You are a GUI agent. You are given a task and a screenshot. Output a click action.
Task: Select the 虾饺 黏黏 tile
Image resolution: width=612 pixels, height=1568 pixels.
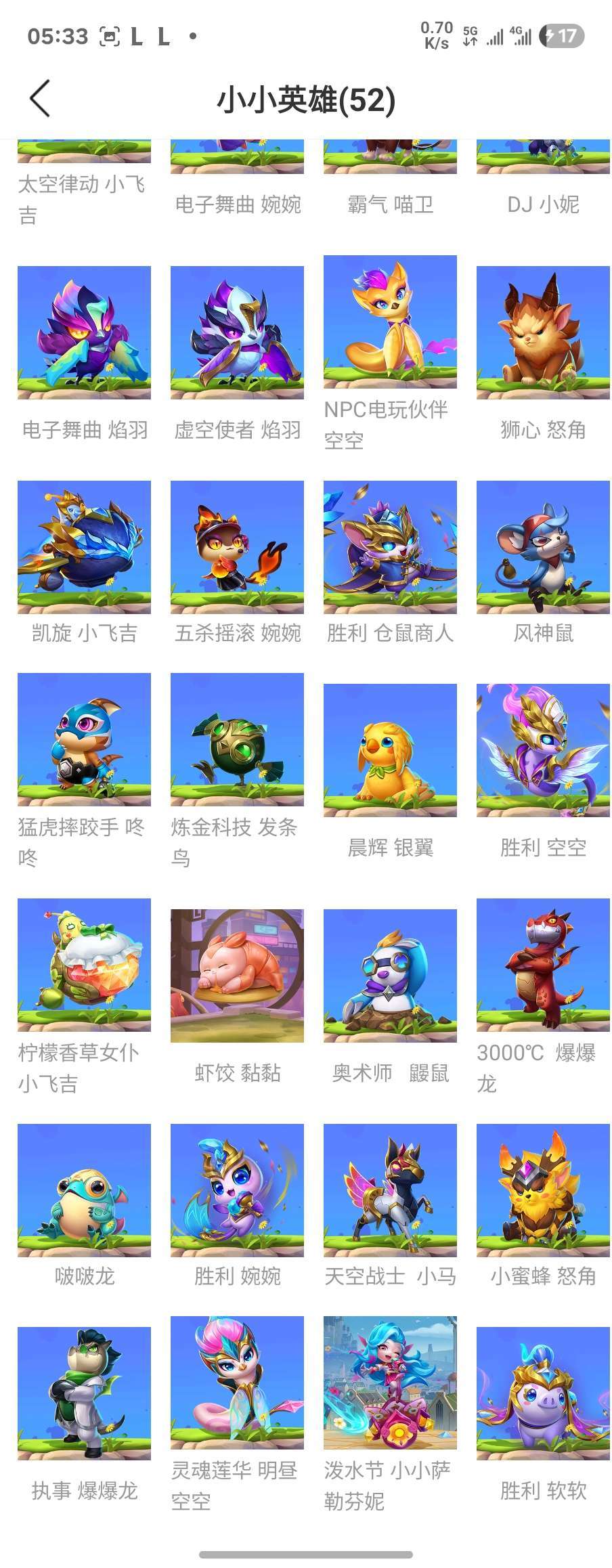tap(237, 976)
